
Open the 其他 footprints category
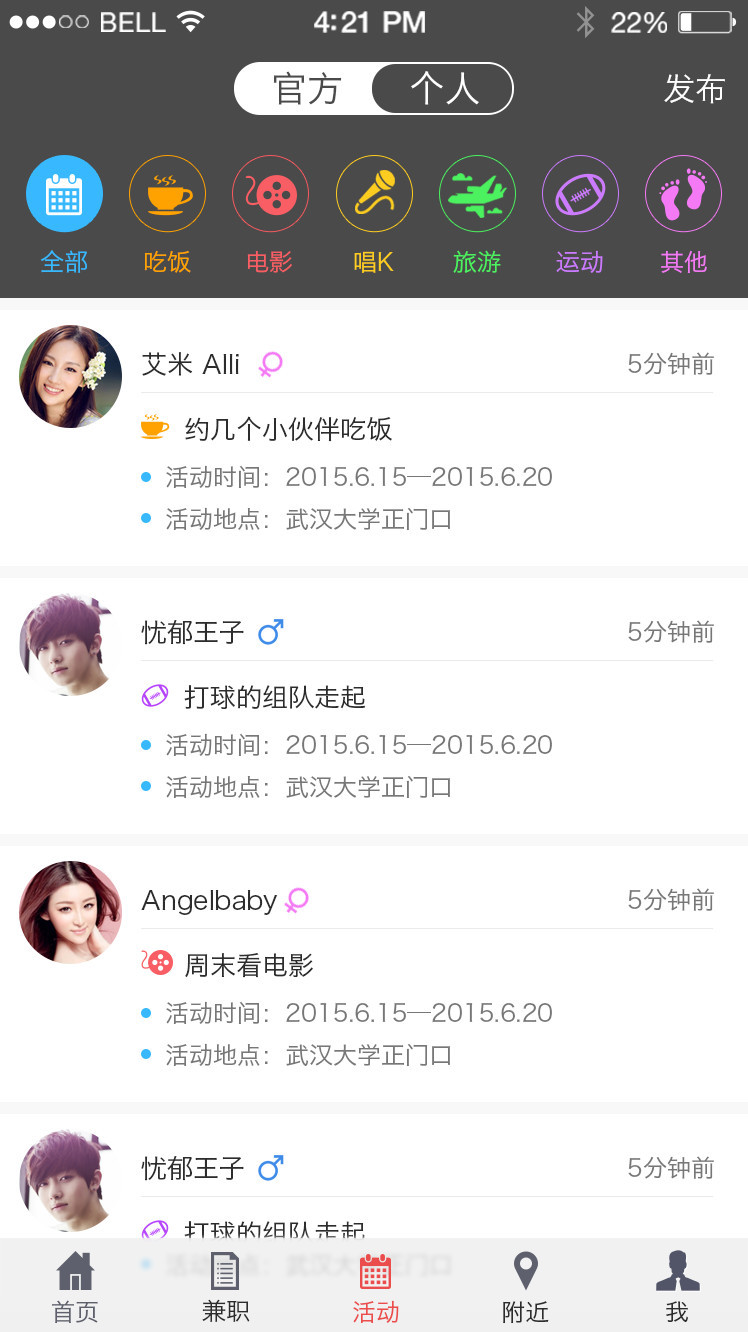click(683, 193)
